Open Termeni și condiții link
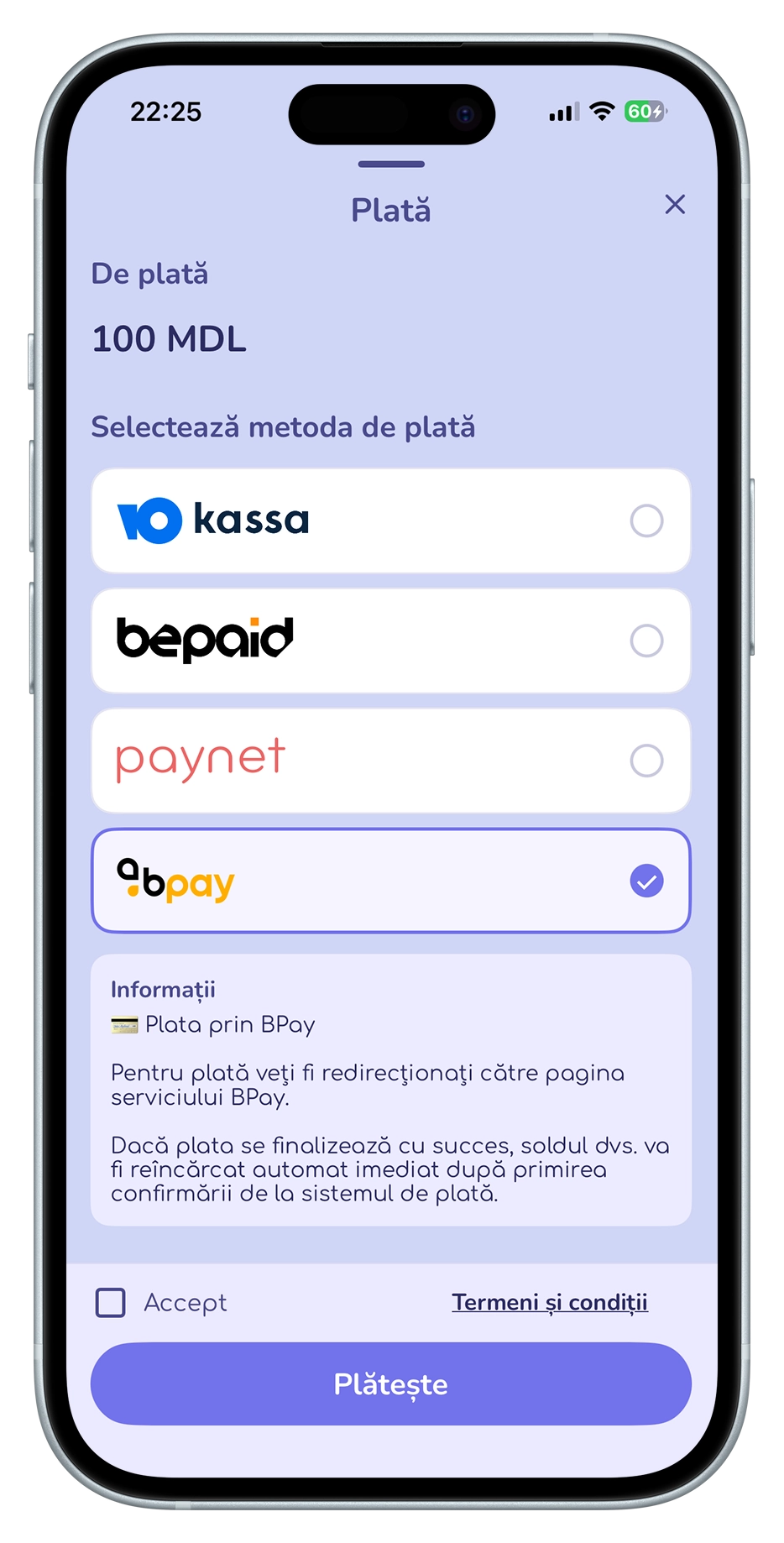This screenshot has height=1543, width=784. [x=550, y=1302]
